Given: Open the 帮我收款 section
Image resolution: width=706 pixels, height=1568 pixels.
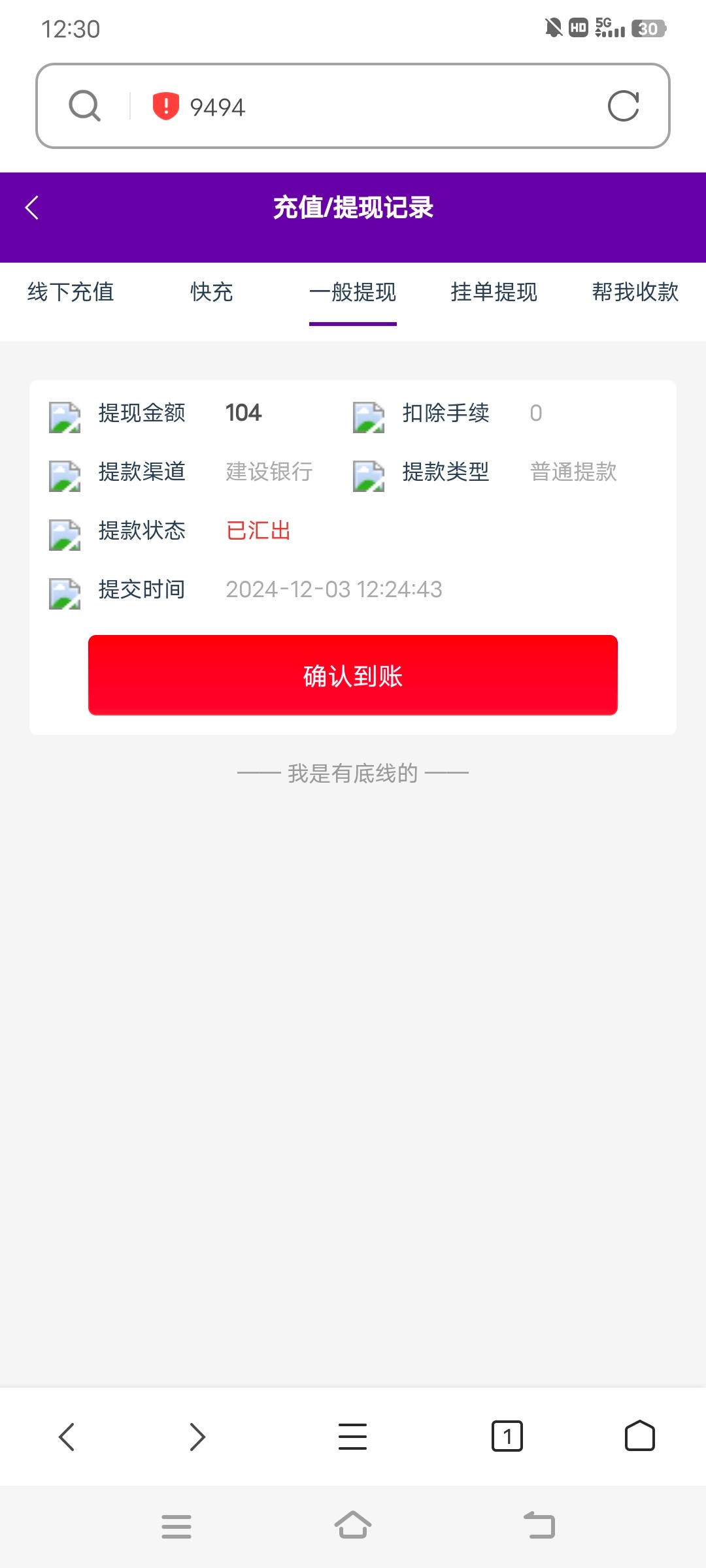Looking at the screenshot, I should tap(635, 293).
